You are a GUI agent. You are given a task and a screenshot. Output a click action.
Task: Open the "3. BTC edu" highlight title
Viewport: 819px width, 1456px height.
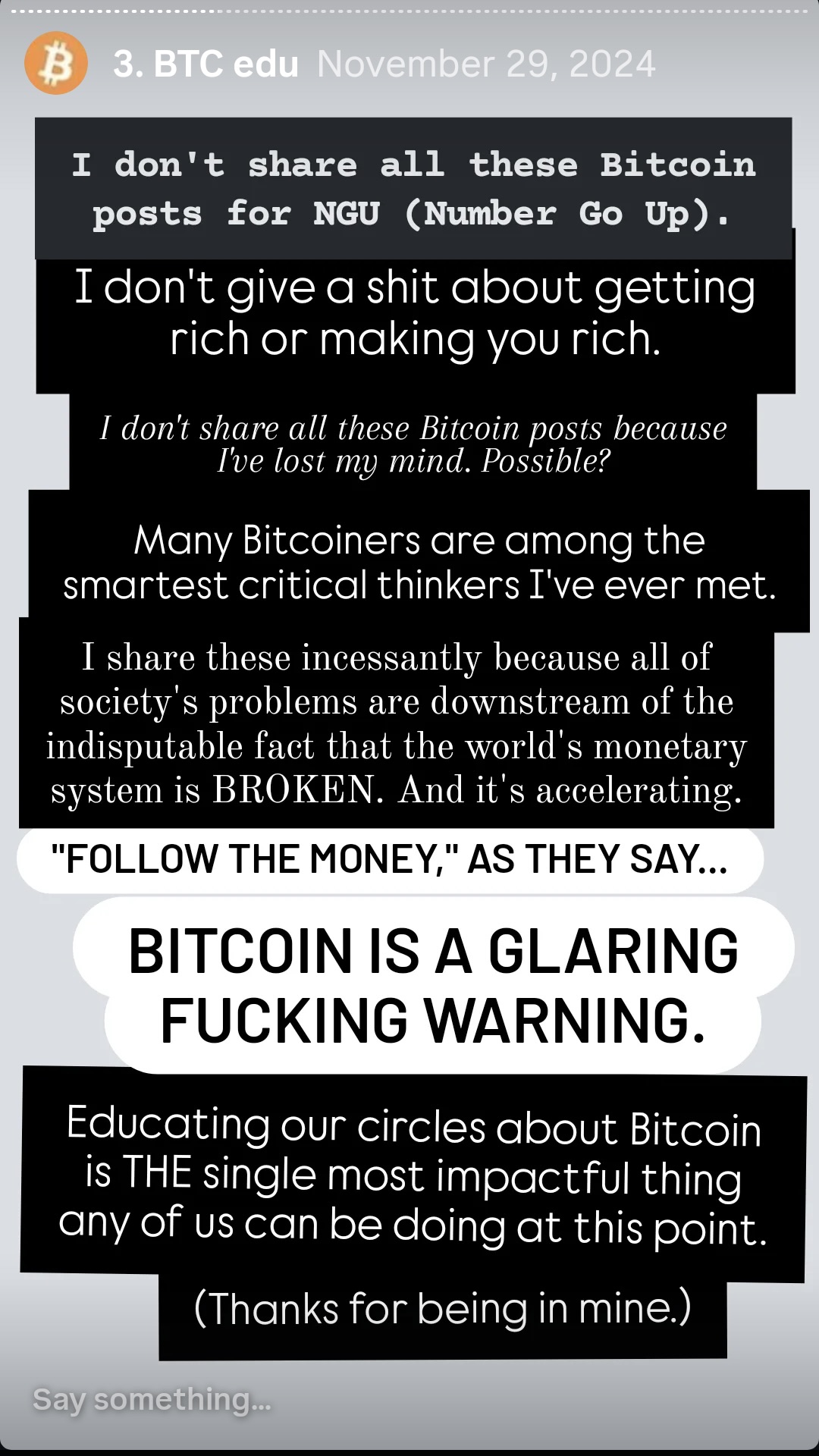[x=206, y=64]
